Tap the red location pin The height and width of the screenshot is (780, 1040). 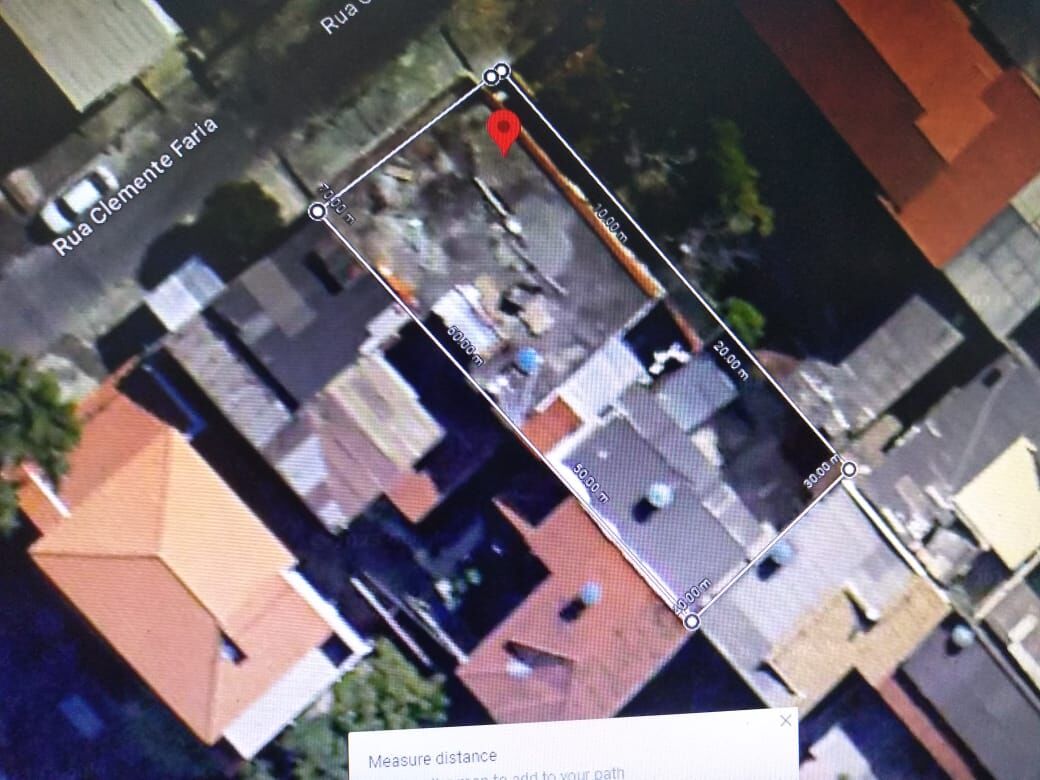503,132
